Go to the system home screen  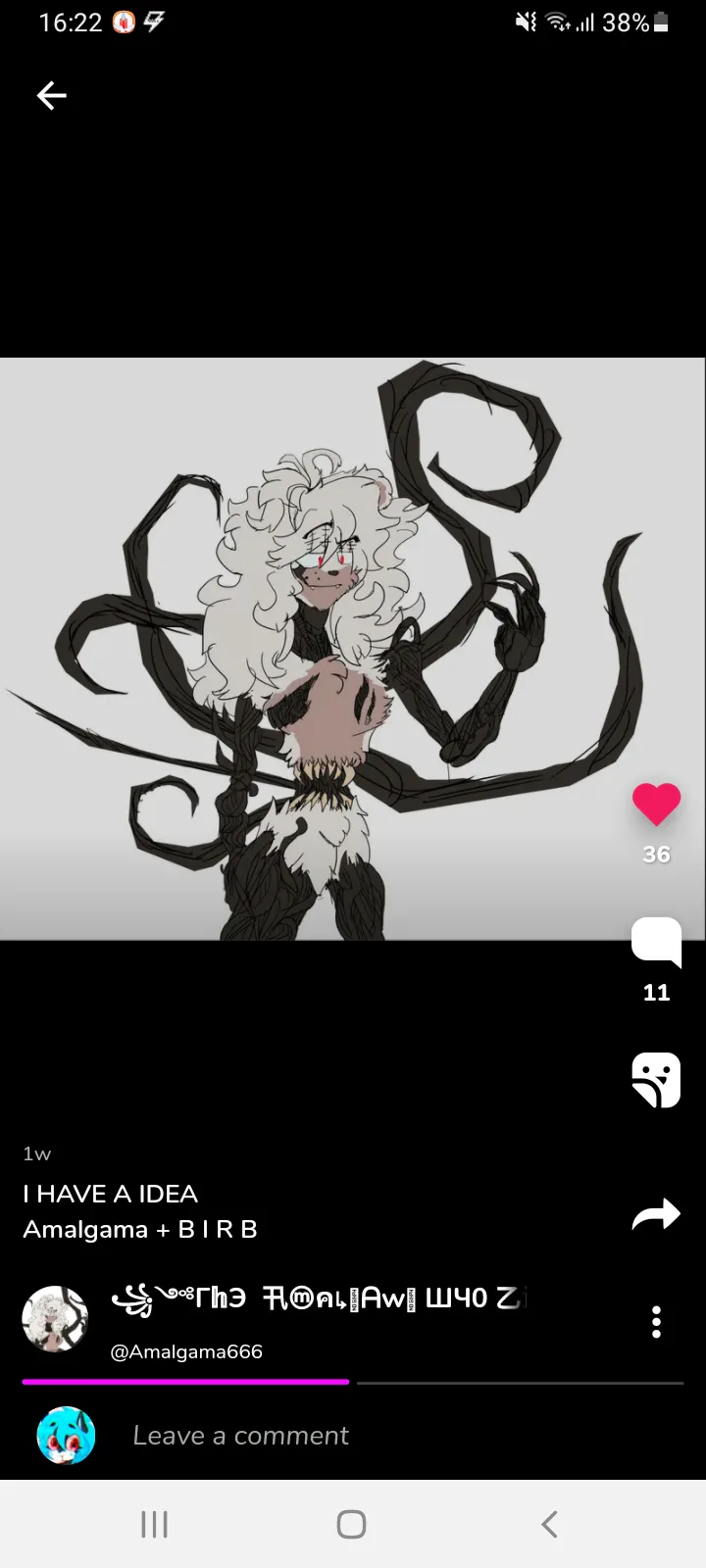click(x=352, y=1525)
